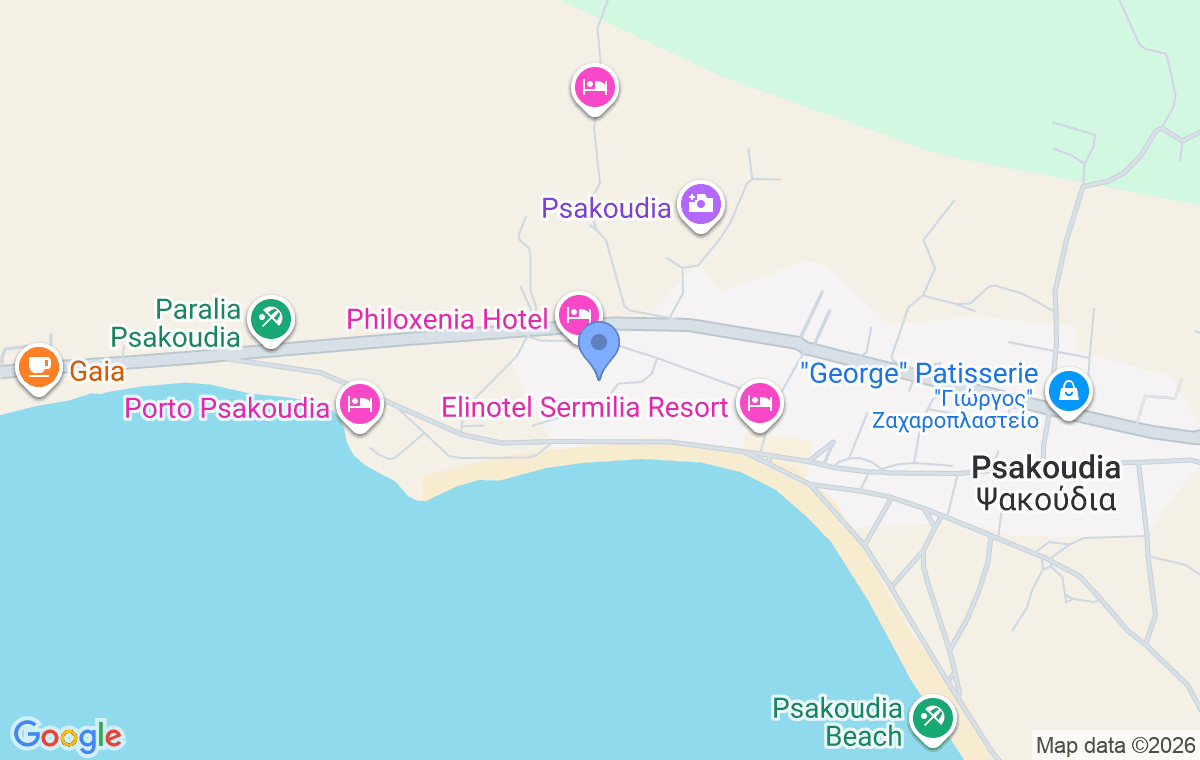Tap the blue location marker
This screenshot has width=1200, height=760.
(599, 347)
